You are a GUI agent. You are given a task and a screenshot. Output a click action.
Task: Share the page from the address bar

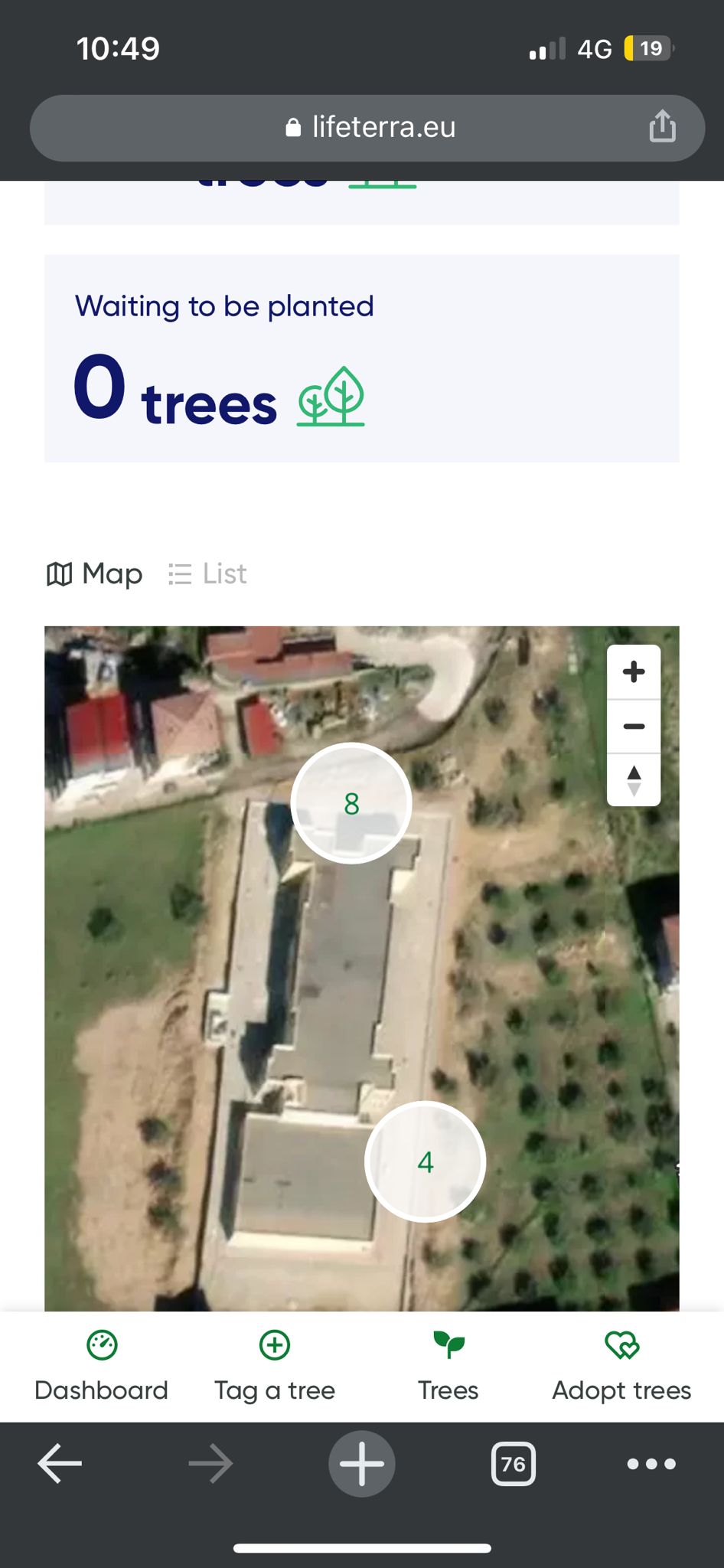click(662, 126)
